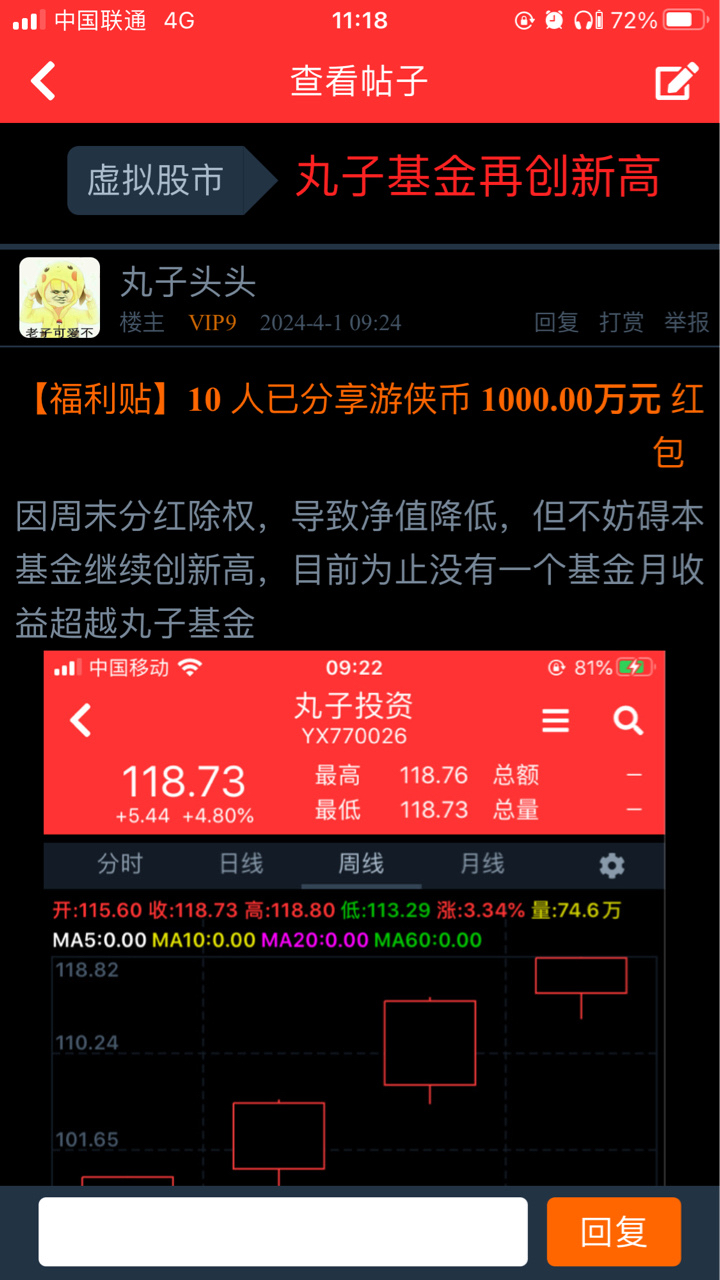The height and width of the screenshot is (1280, 720).
Task: Open 丸子头头's avatar profile
Action: [x=60, y=298]
